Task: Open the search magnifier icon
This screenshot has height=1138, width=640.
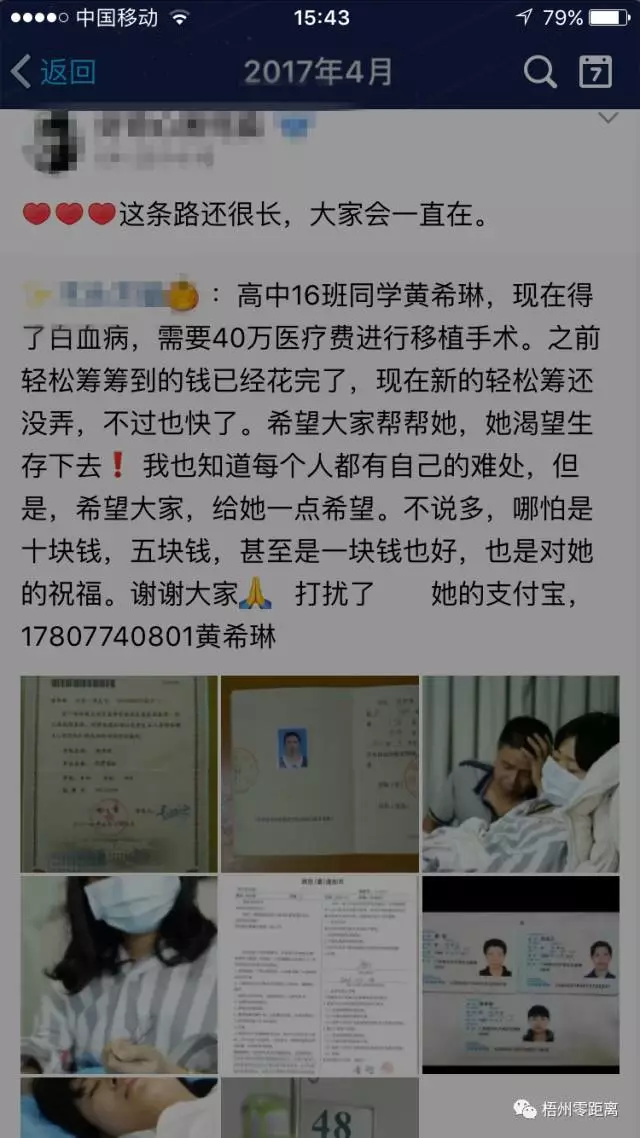Action: coord(540,72)
